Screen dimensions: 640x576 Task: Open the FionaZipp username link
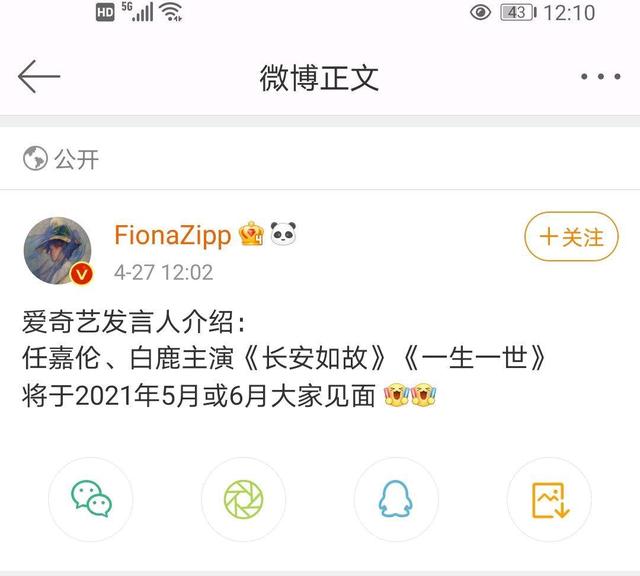pos(172,235)
